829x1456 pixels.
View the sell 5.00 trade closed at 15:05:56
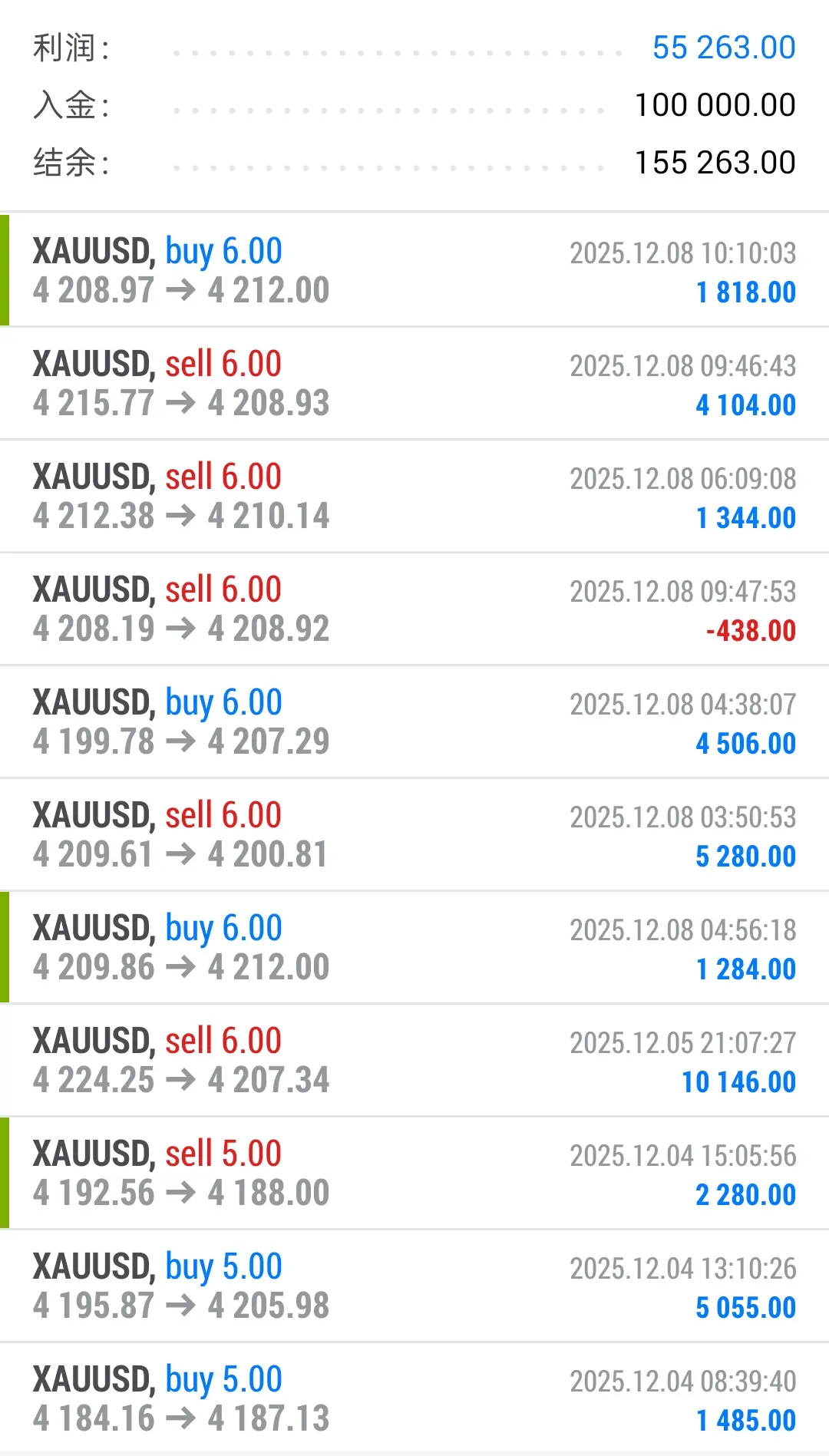[x=414, y=1174]
